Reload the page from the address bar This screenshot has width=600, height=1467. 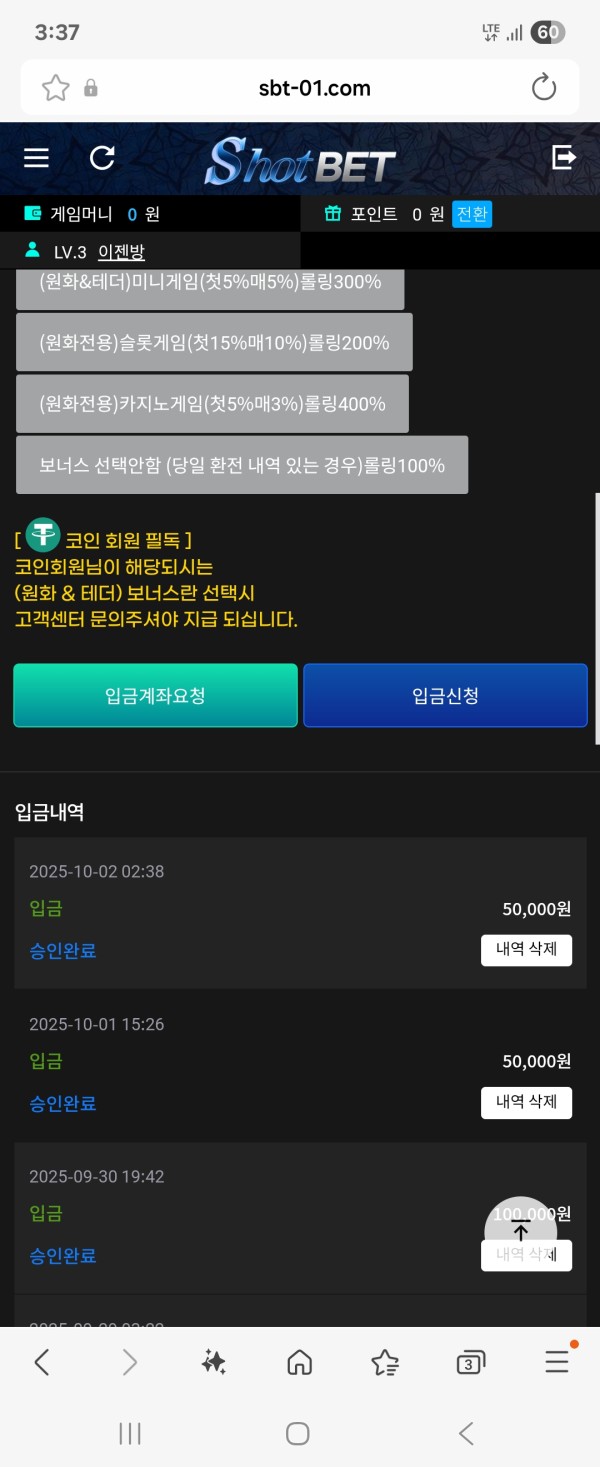tap(544, 88)
